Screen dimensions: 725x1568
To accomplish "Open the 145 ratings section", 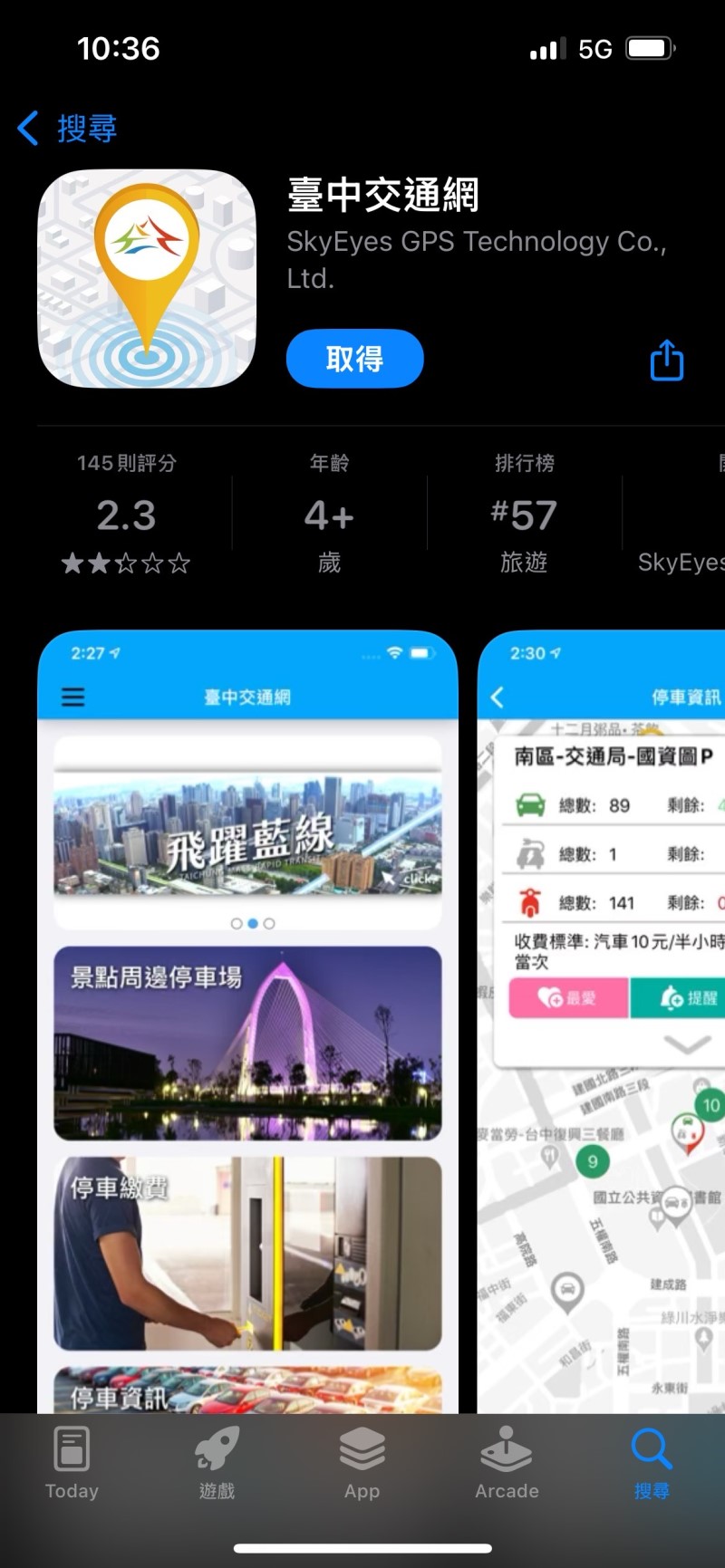I will [126, 514].
